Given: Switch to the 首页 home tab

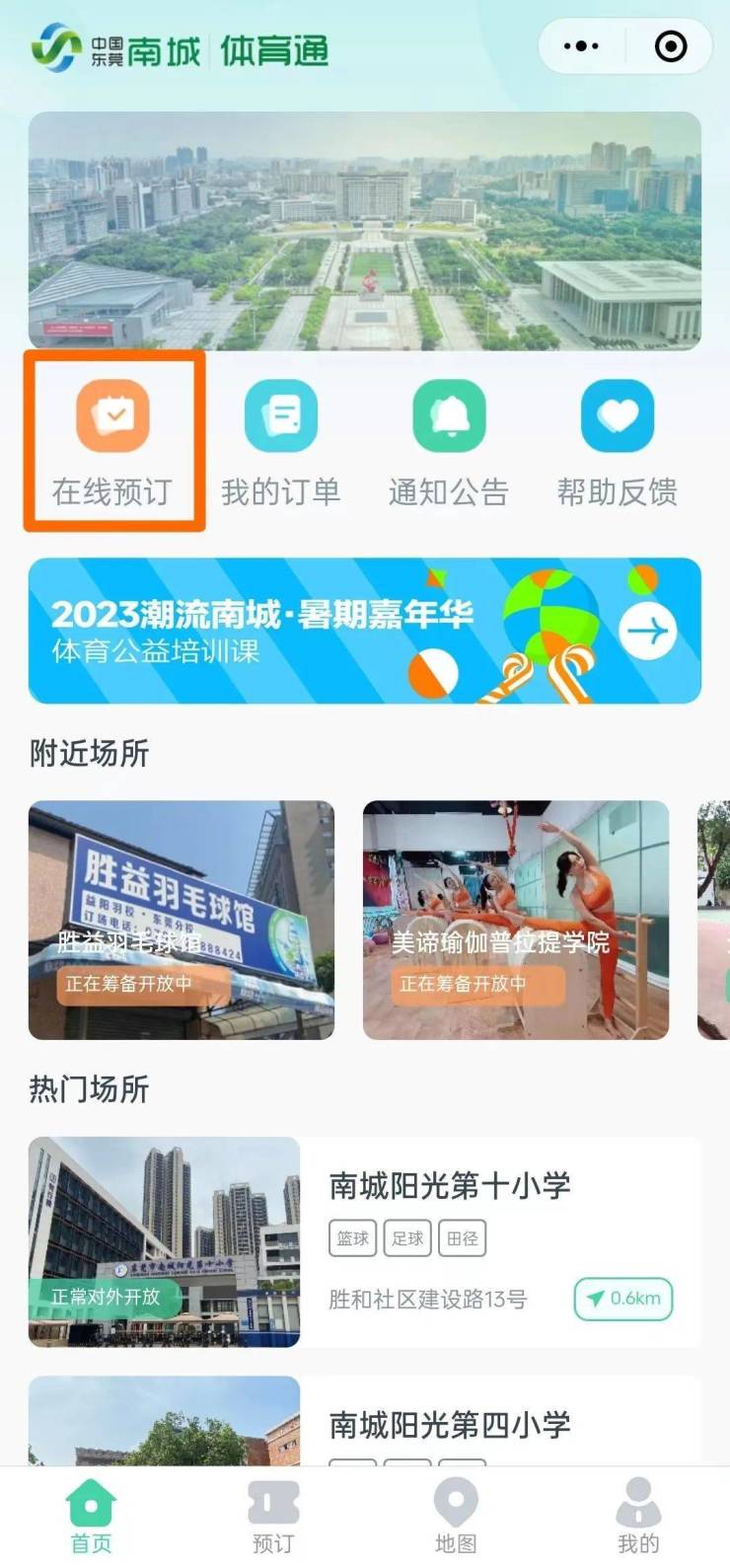Looking at the screenshot, I should coord(91,1516).
